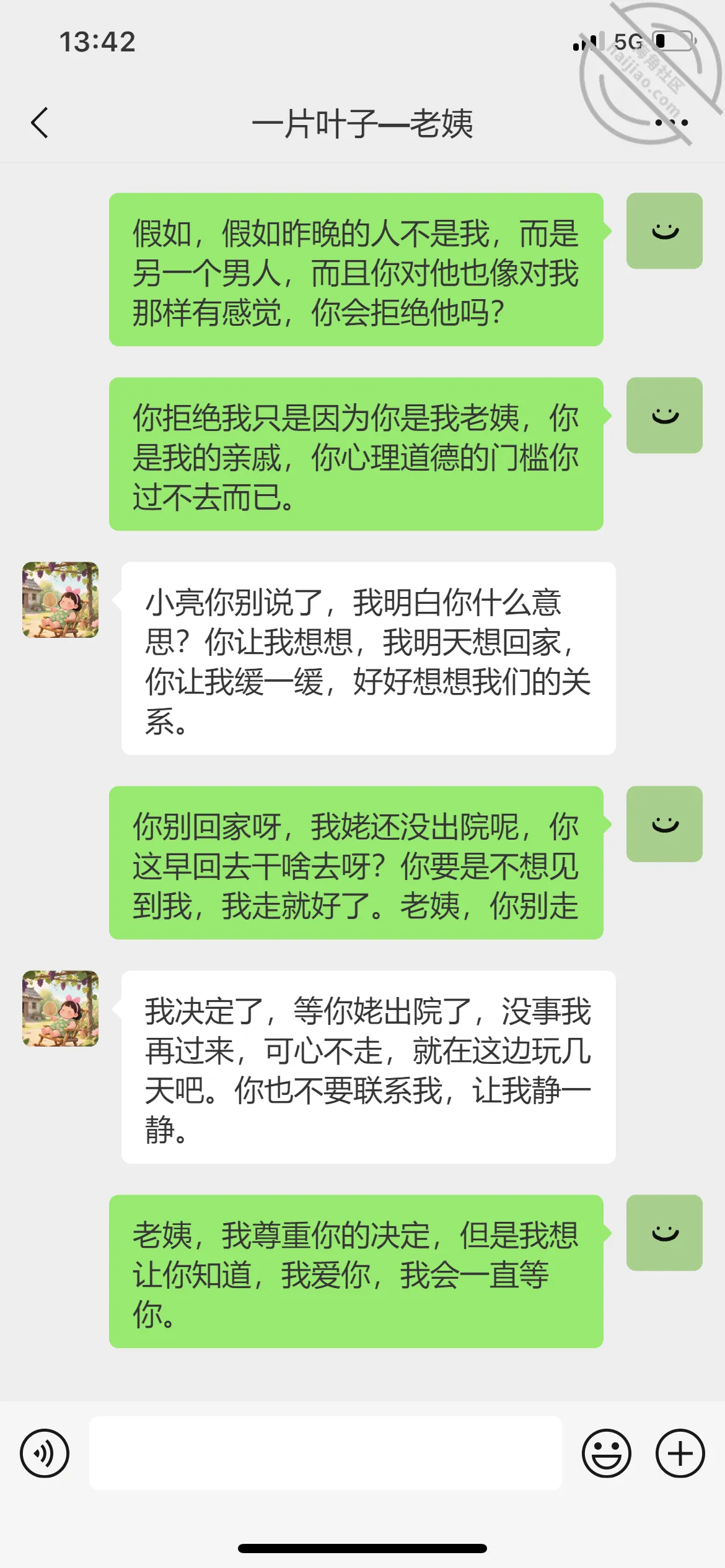
Task: Open contact avatar beside the 小亮你别说了 message
Action: 60,599
